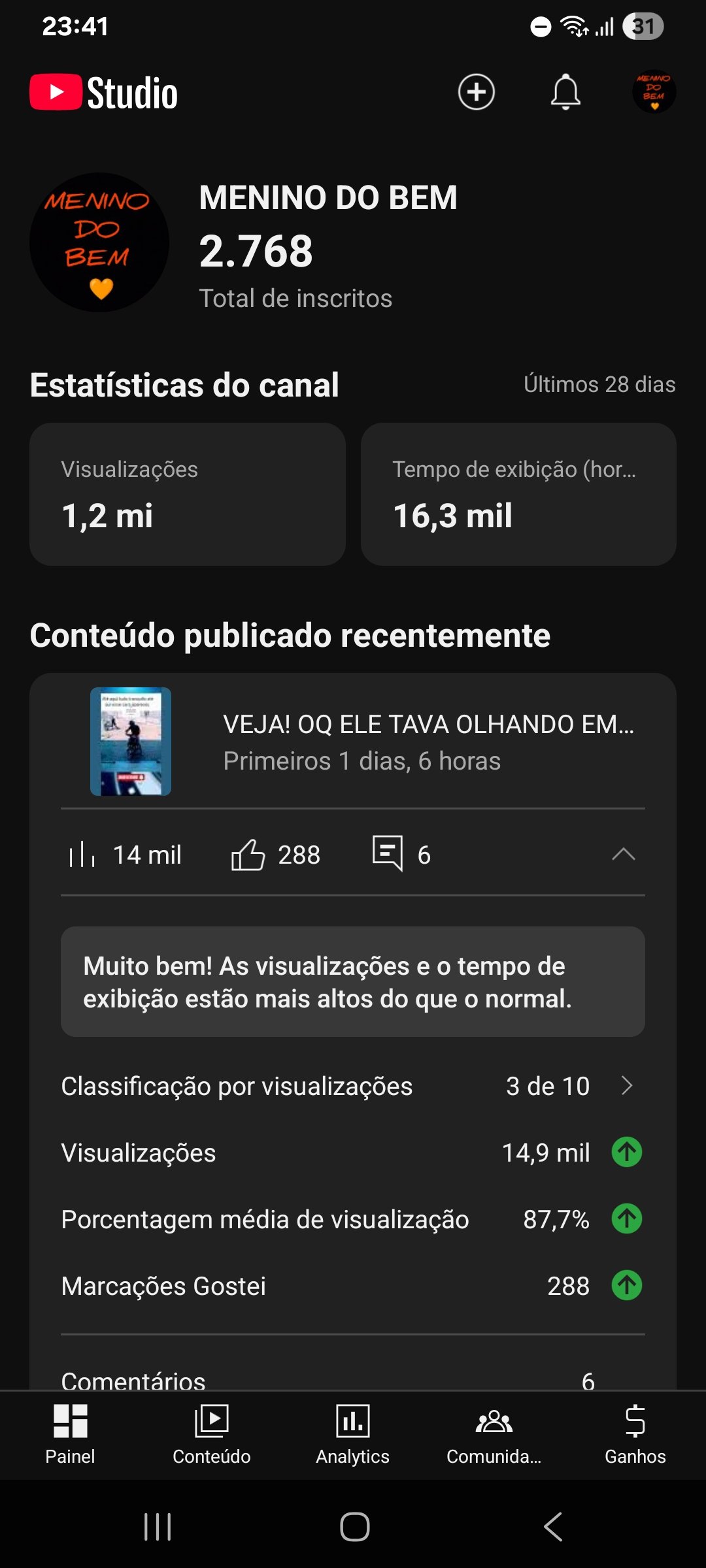Open the Tempo de exibição card

pos(518,494)
